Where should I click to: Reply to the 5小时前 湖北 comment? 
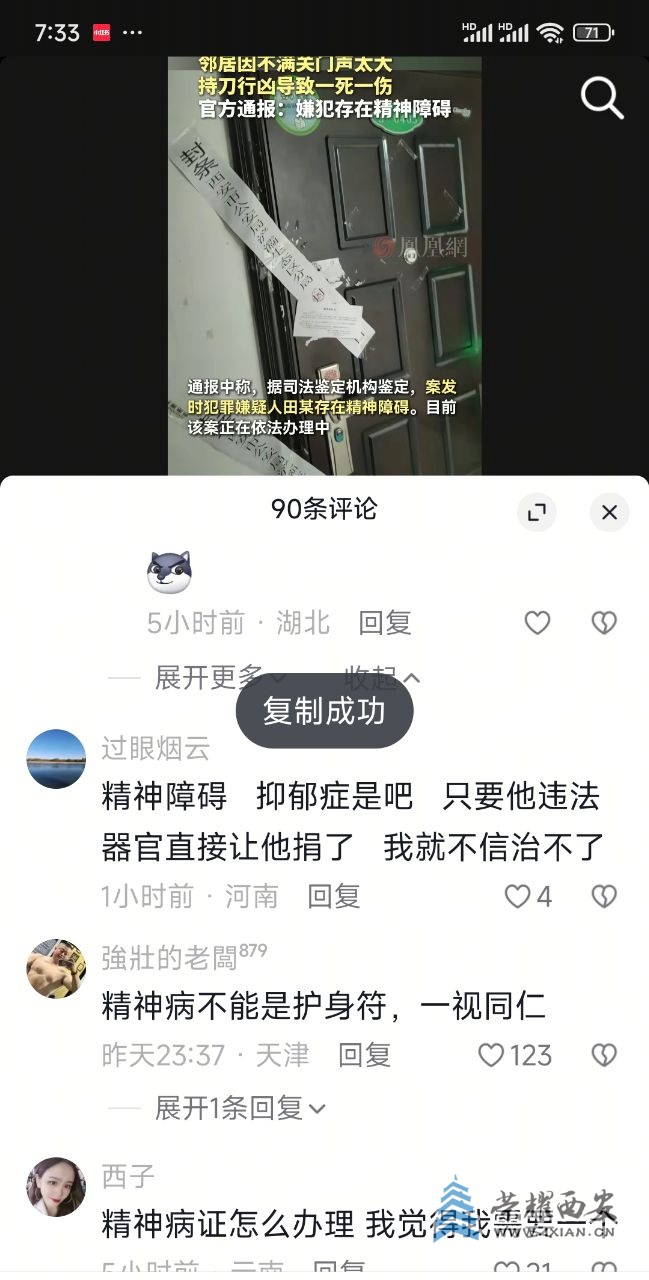385,623
